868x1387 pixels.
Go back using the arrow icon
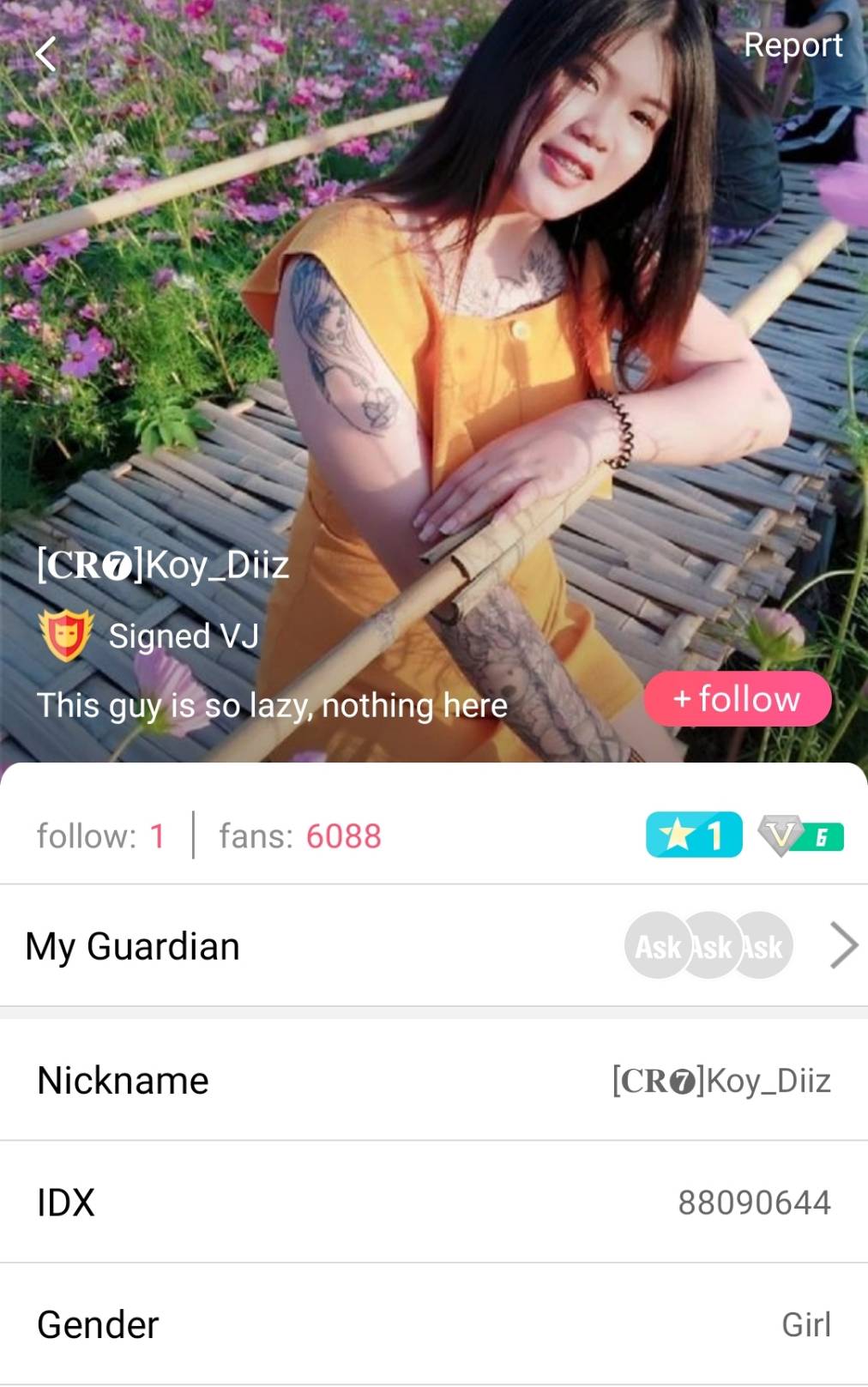point(46,54)
